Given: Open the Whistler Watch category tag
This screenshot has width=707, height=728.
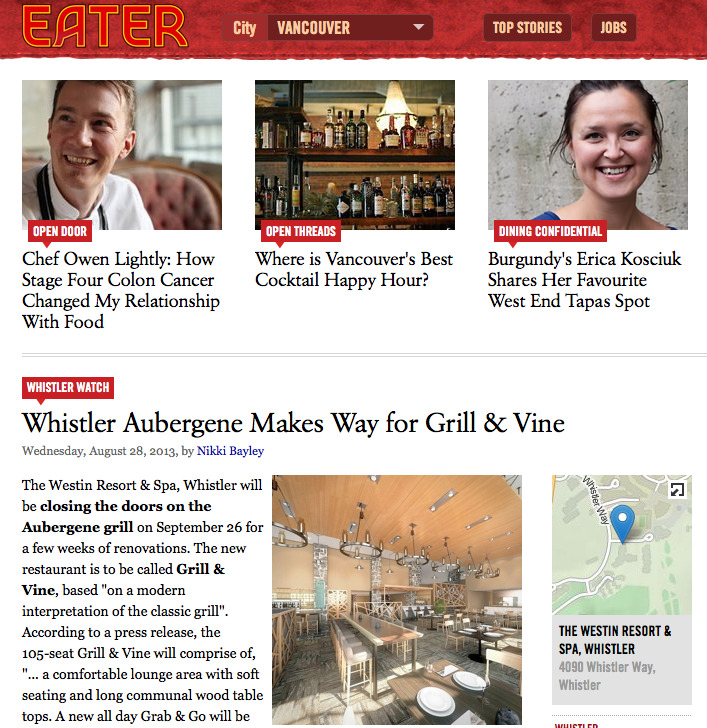Looking at the screenshot, I should coord(68,388).
